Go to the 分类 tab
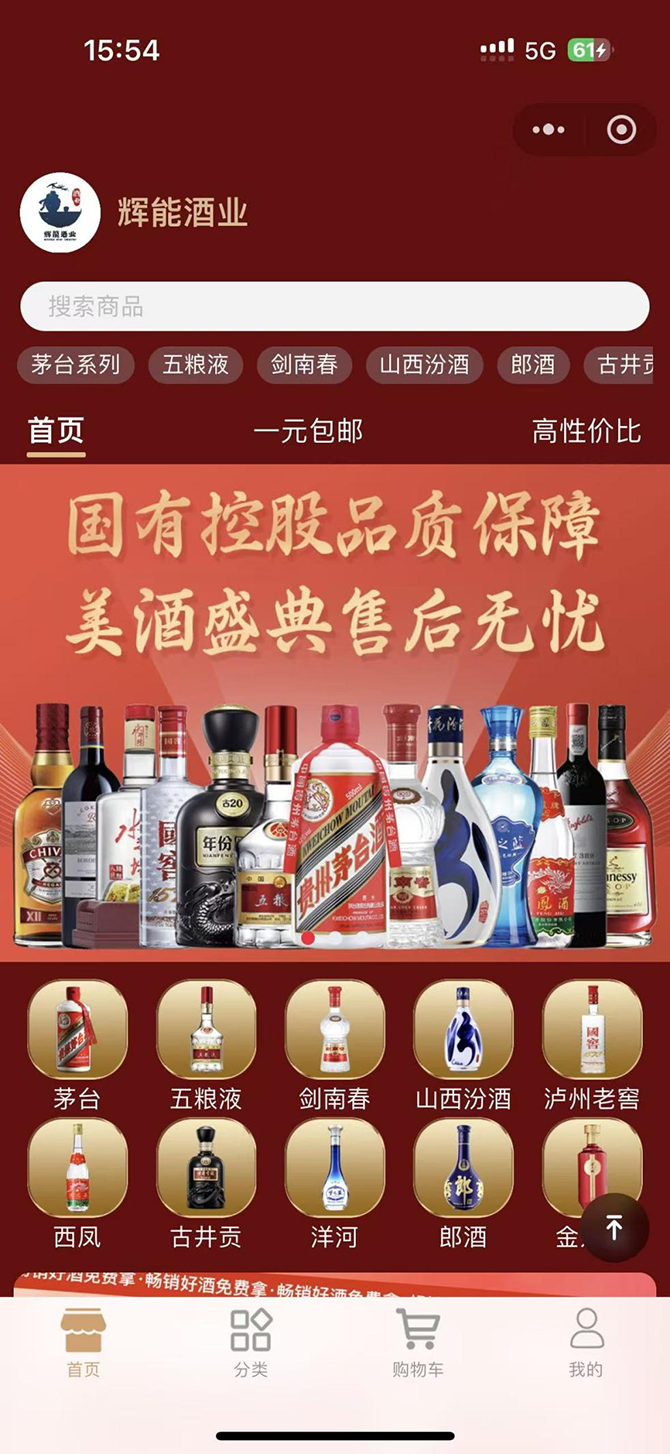This screenshot has height=1454, width=670. pos(250,1343)
